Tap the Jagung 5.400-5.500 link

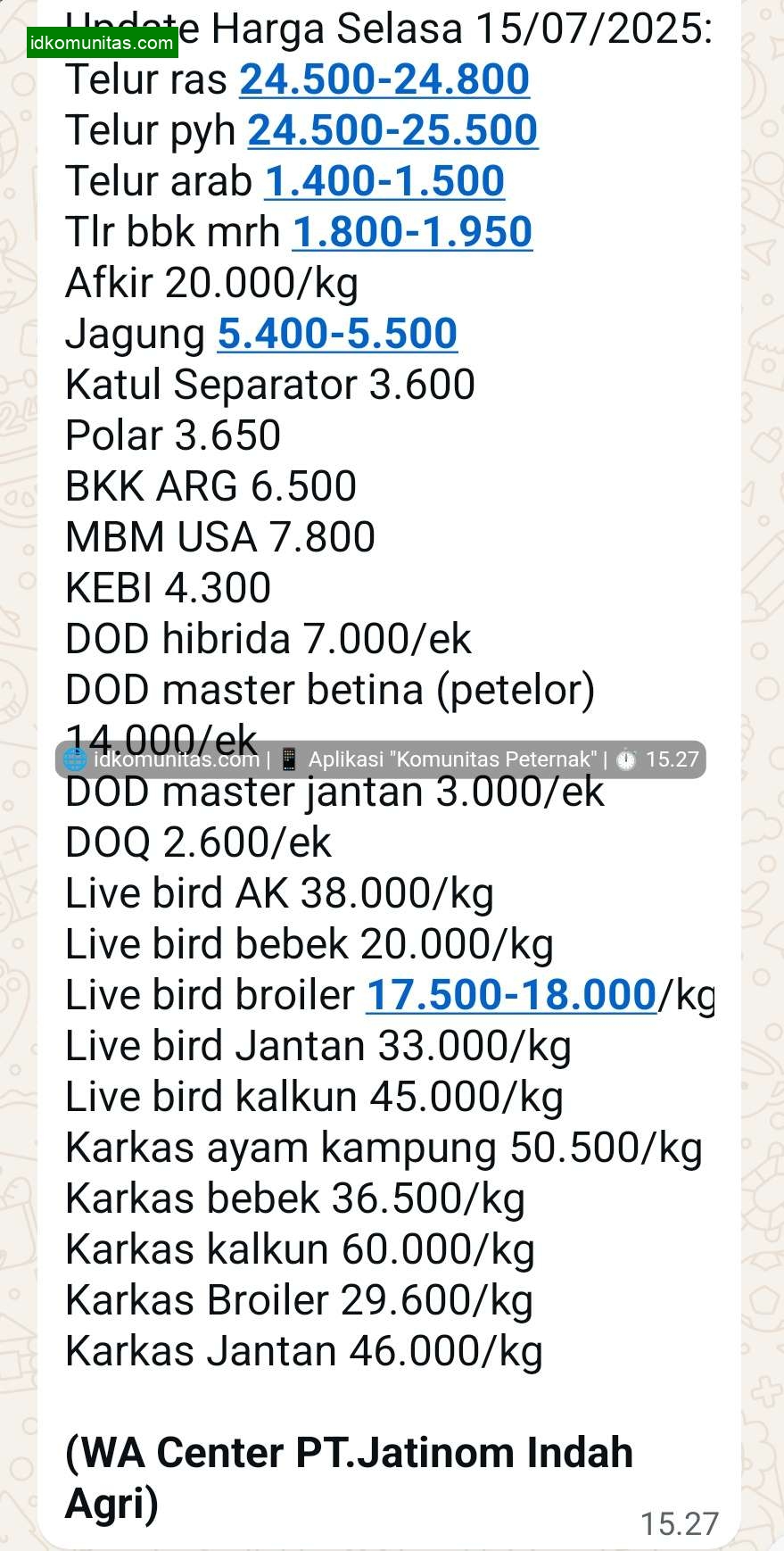coord(337,334)
